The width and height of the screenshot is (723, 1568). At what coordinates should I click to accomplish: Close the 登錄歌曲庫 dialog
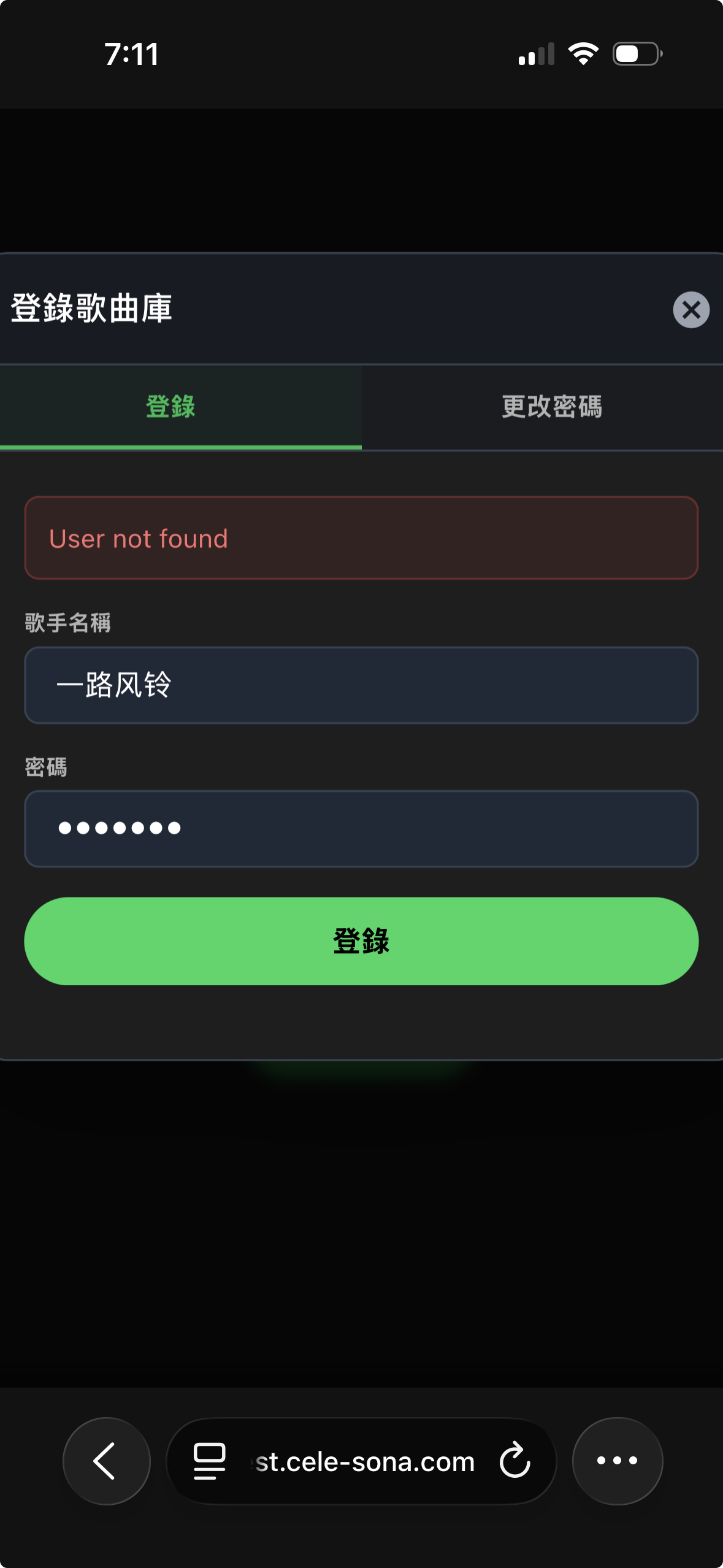tap(691, 310)
